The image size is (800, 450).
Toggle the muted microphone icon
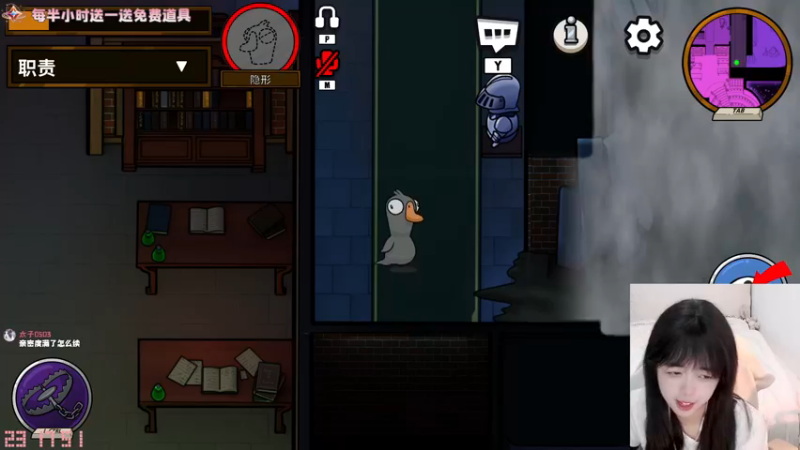tap(327, 63)
